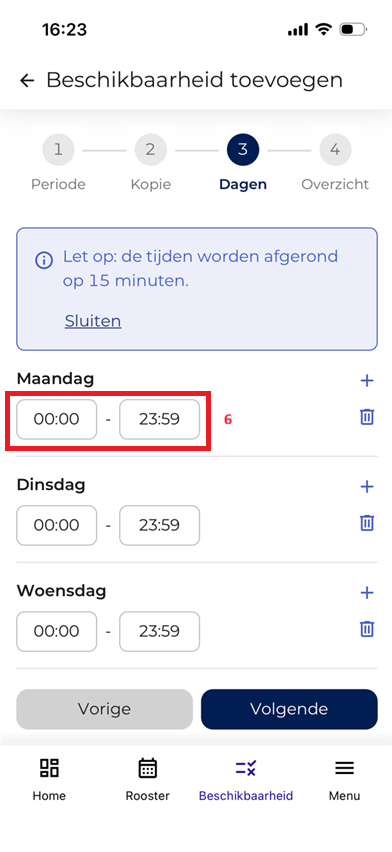Add a time slot for Woensdag
Image resolution: width=392 pixels, height=852 pixels.
click(367, 592)
